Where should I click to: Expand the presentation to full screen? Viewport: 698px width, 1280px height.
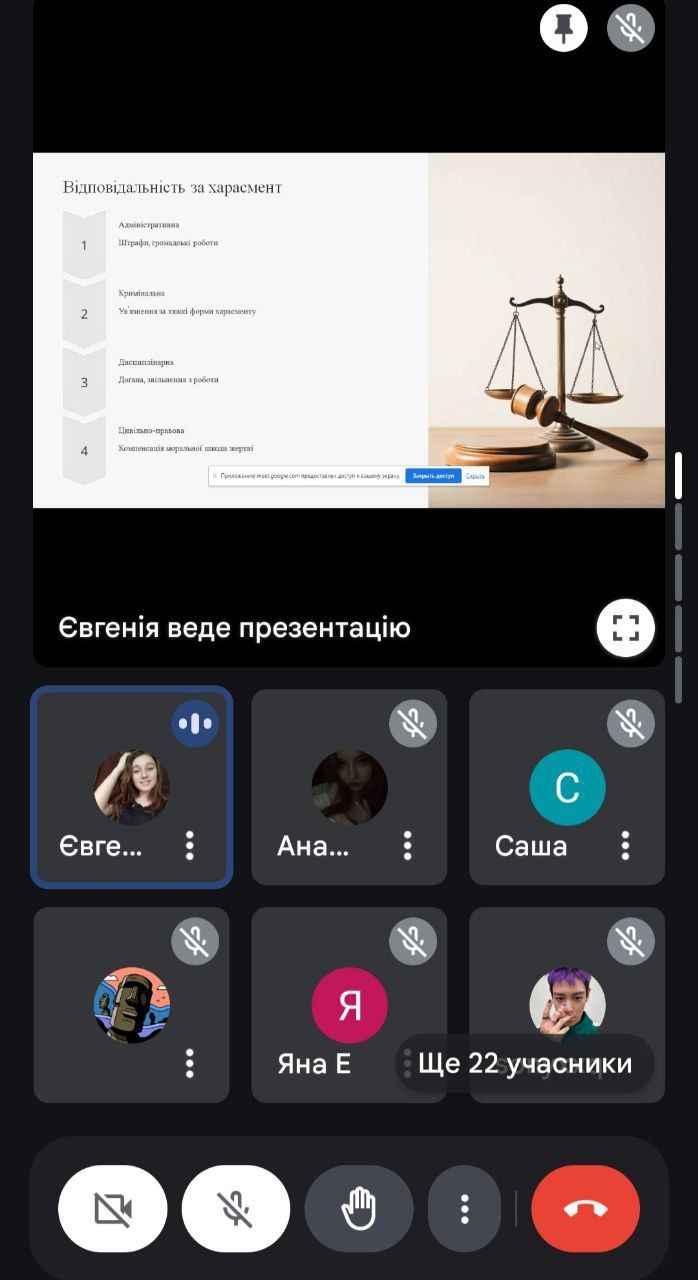pos(626,628)
